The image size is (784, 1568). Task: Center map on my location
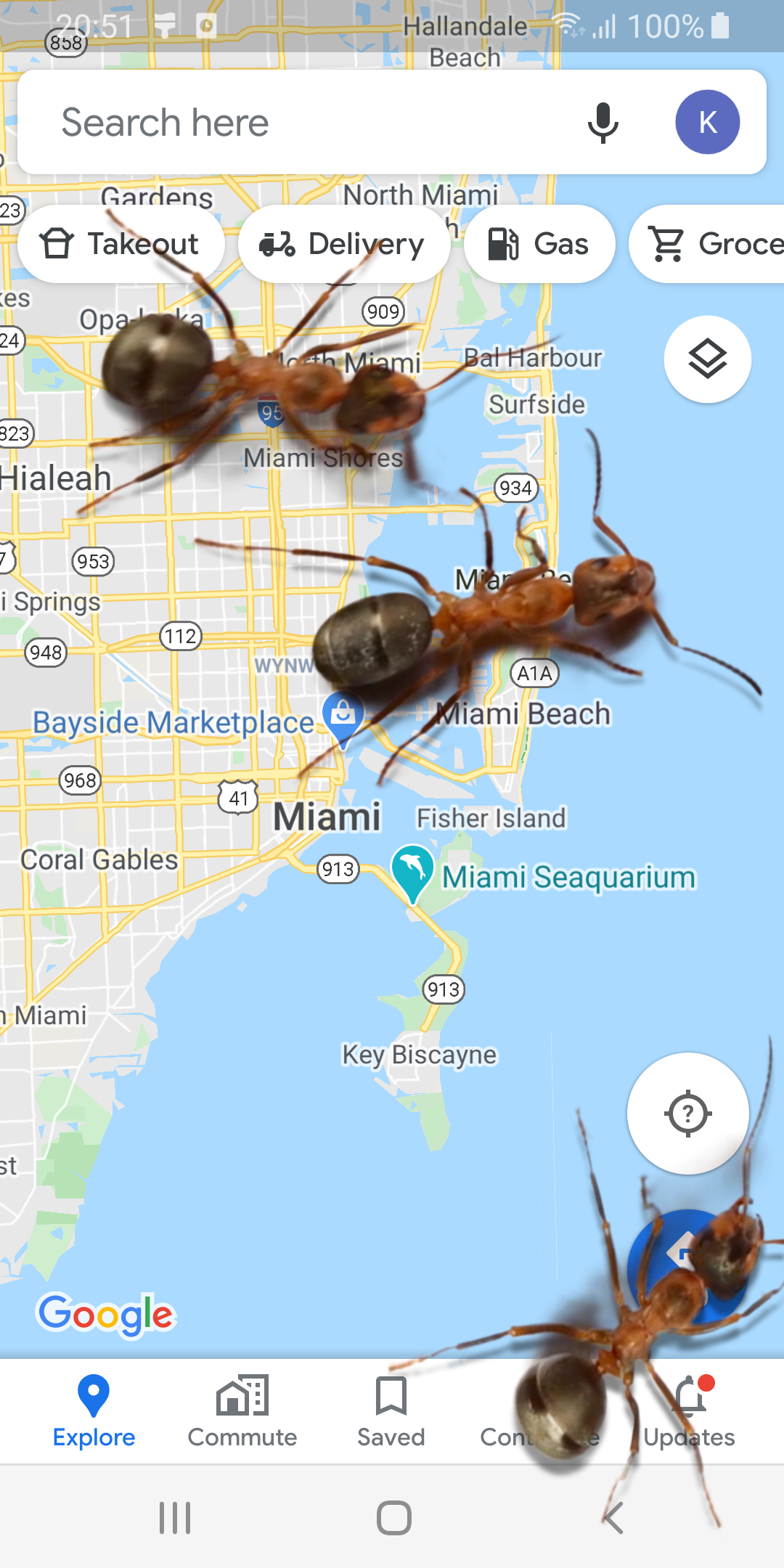(x=688, y=1114)
